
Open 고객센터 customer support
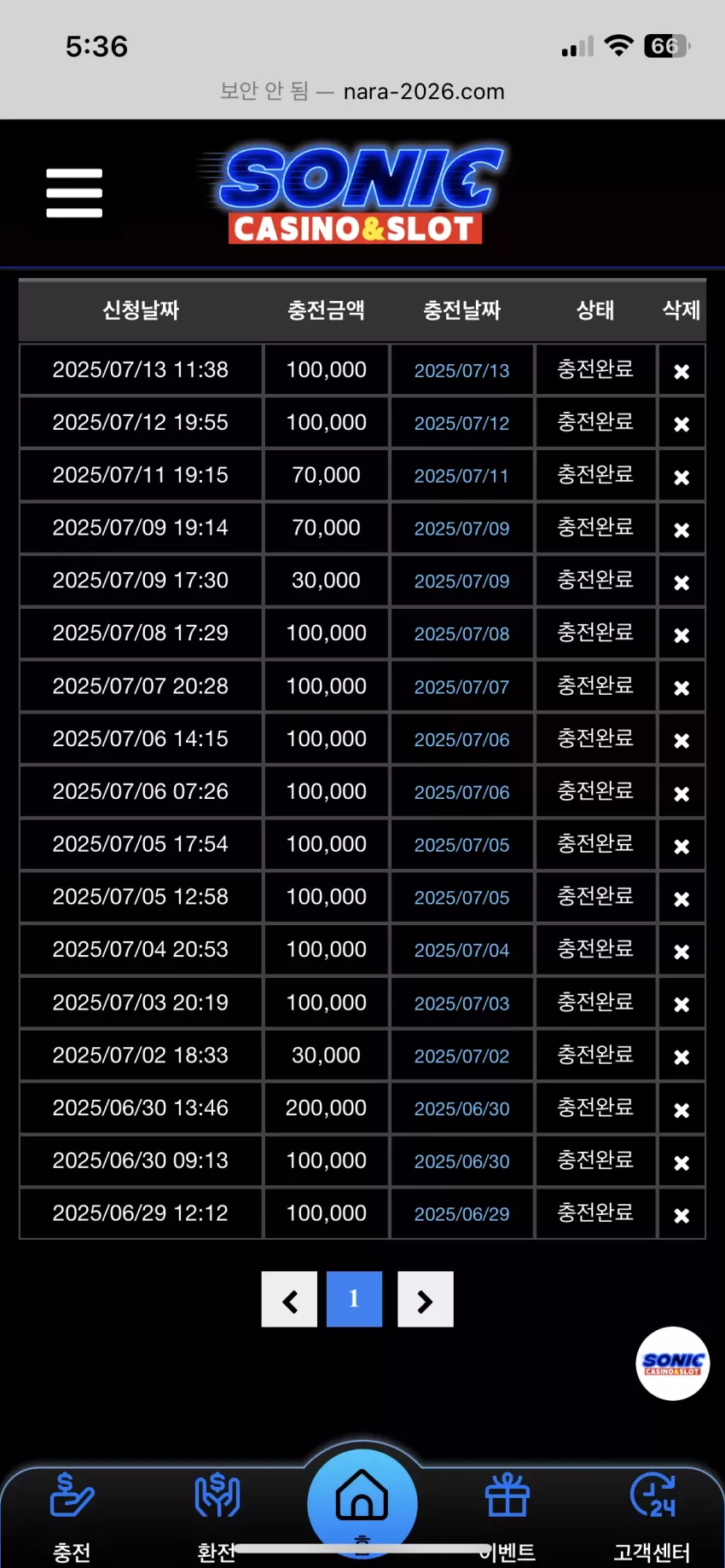click(x=652, y=1517)
